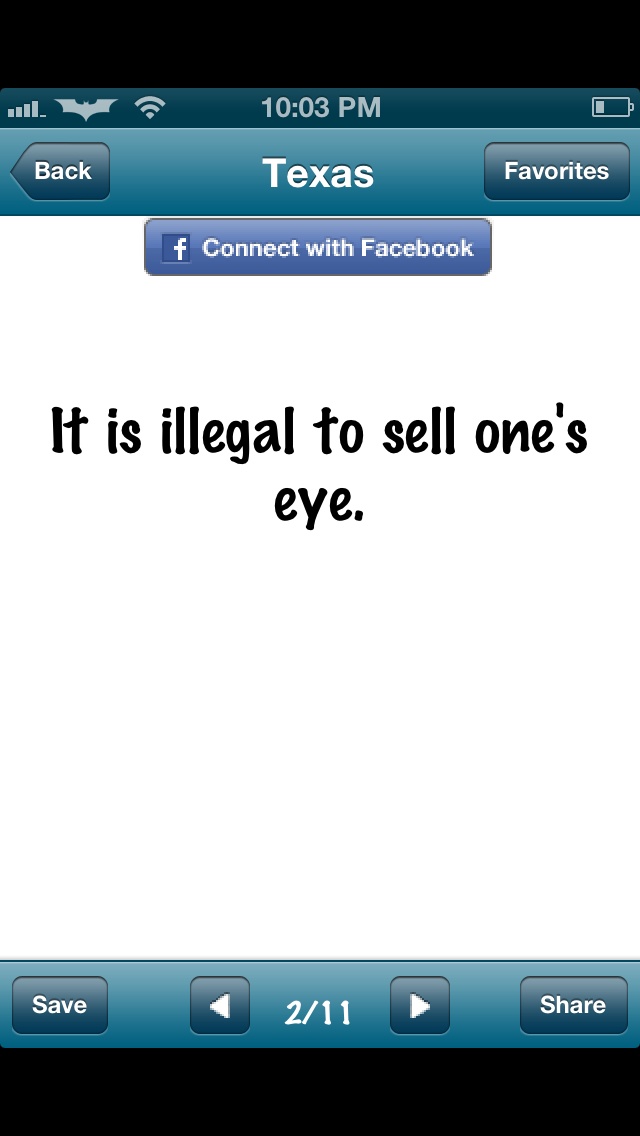This screenshot has width=640, height=1136.
Task: Save this law to favorites
Action: tap(60, 1005)
